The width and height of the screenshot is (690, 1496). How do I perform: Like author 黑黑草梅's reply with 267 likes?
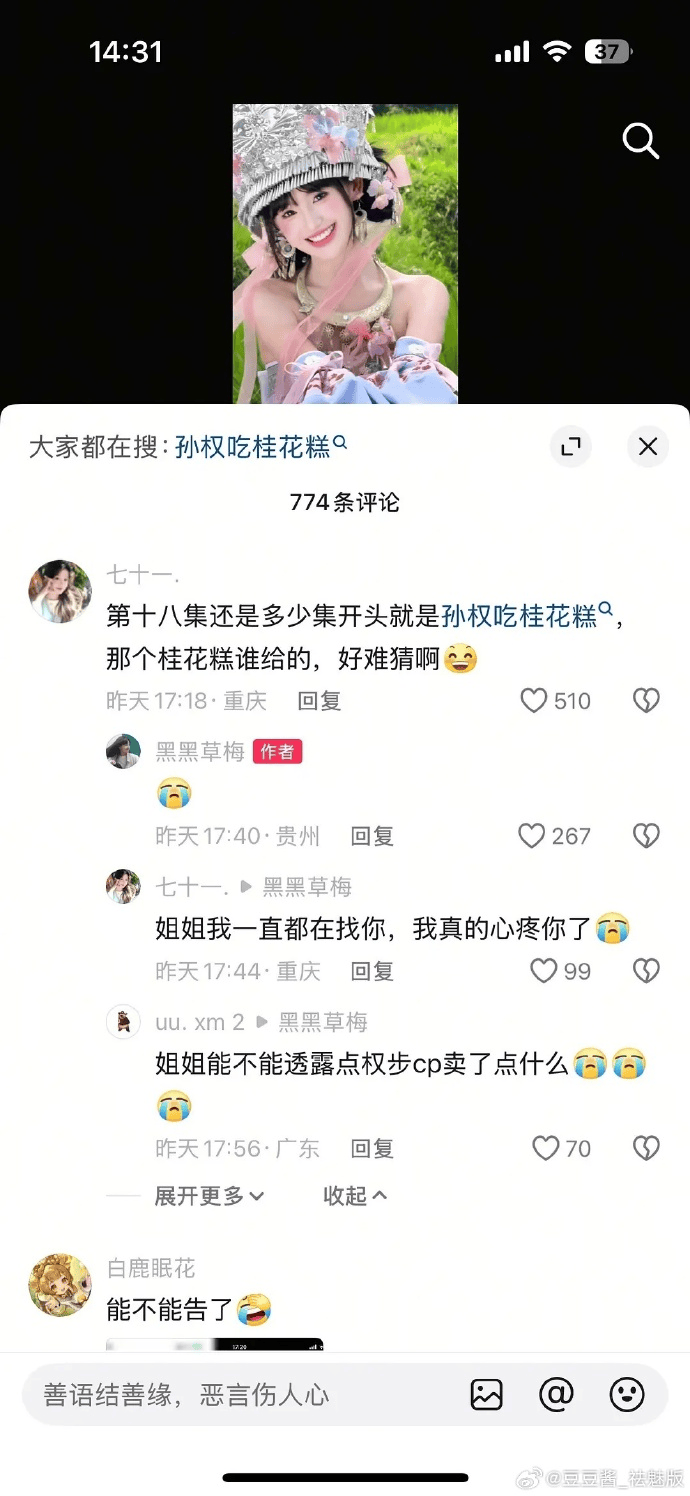pos(532,836)
